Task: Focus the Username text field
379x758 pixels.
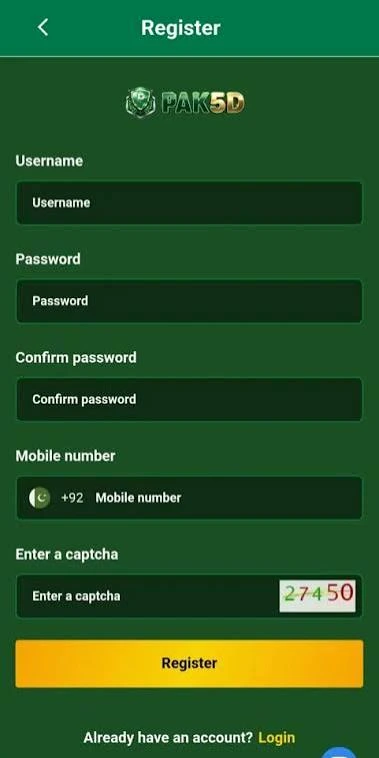Action: [189, 203]
